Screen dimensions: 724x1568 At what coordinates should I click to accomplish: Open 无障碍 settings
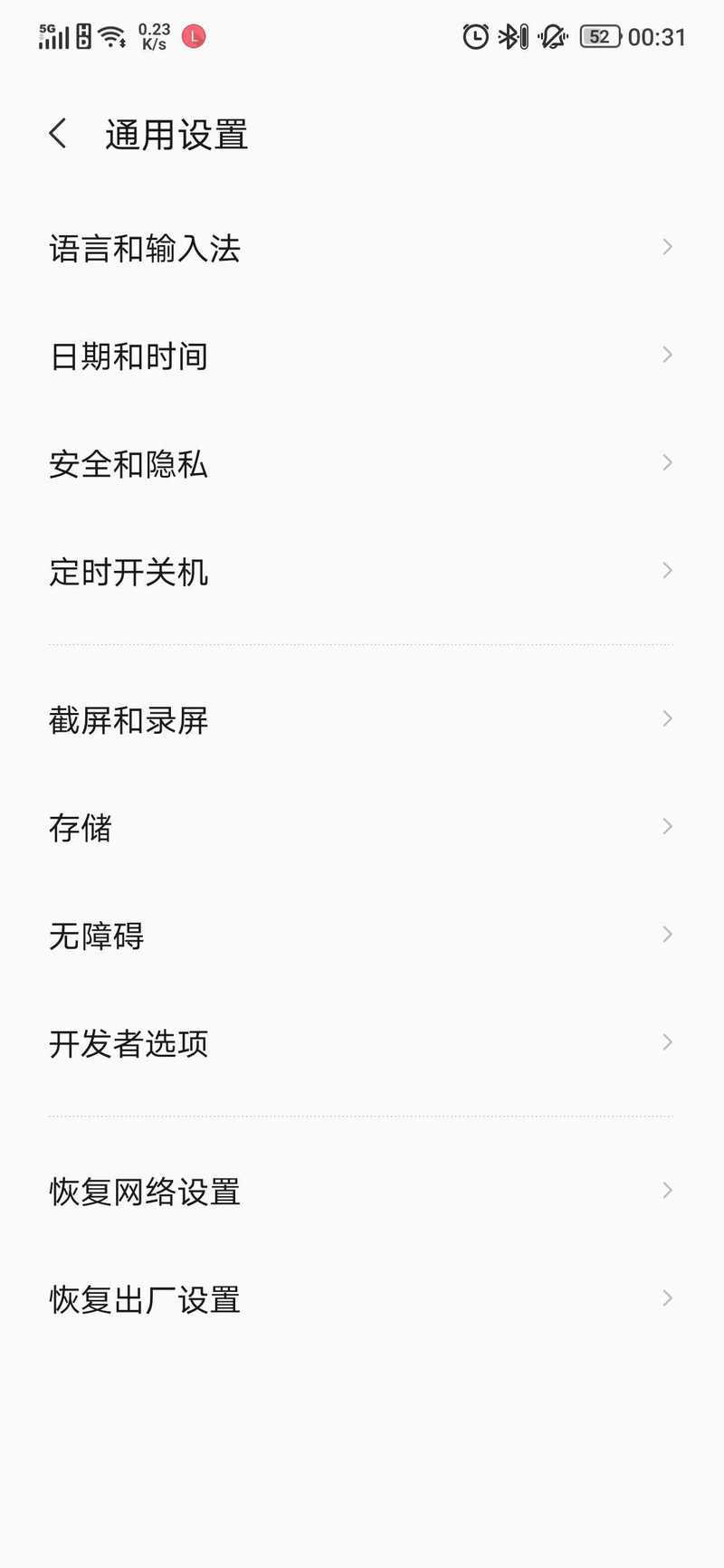[x=362, y=935]
